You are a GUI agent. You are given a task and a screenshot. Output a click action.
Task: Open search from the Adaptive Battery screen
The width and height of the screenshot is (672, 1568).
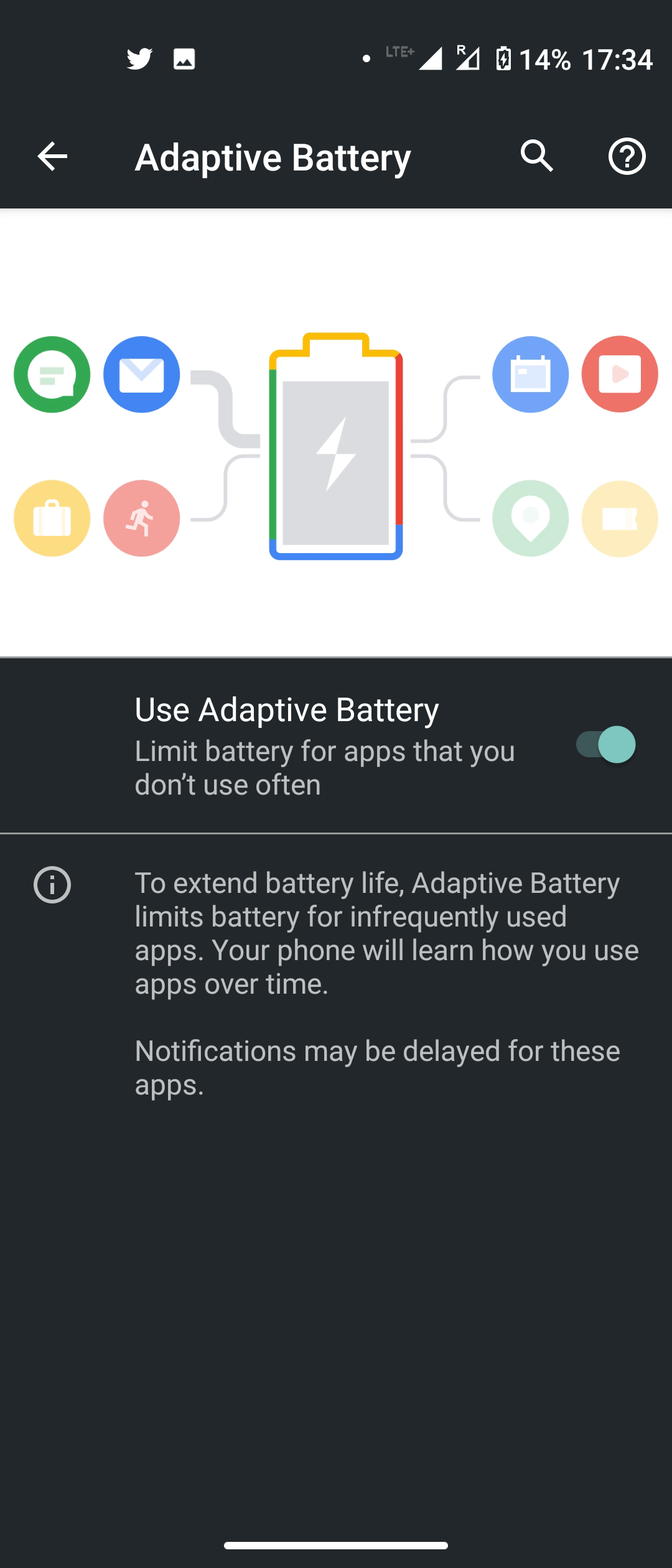[536, 156]
